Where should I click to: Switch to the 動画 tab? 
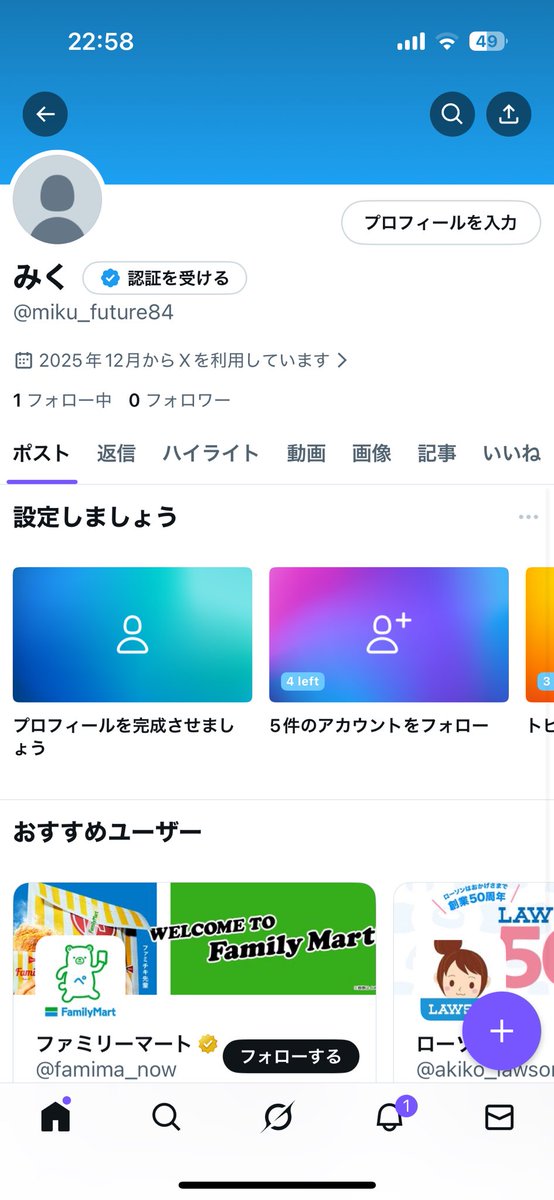pos(306,453)
